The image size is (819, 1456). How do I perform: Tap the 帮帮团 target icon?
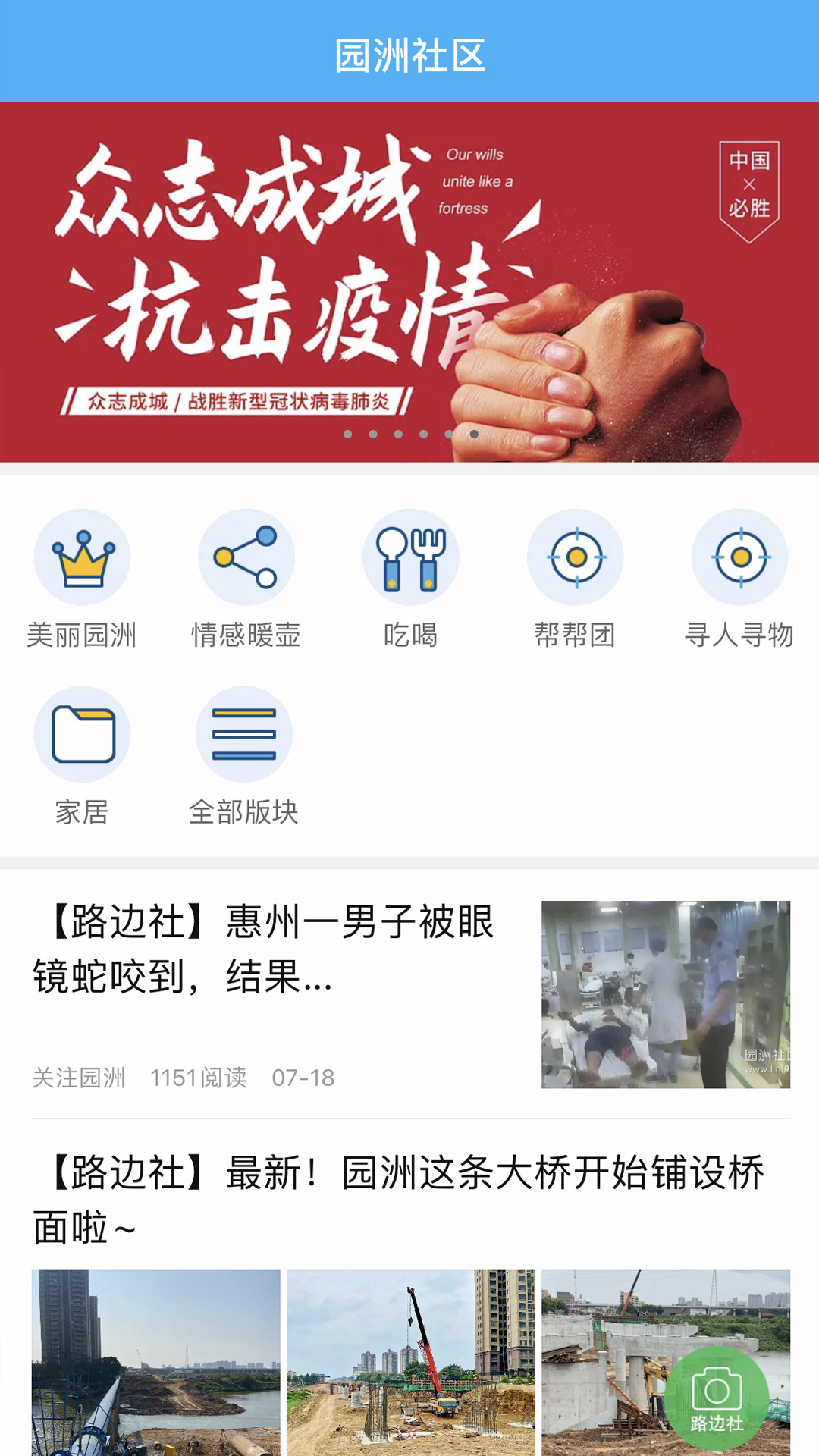click(574, 556)
